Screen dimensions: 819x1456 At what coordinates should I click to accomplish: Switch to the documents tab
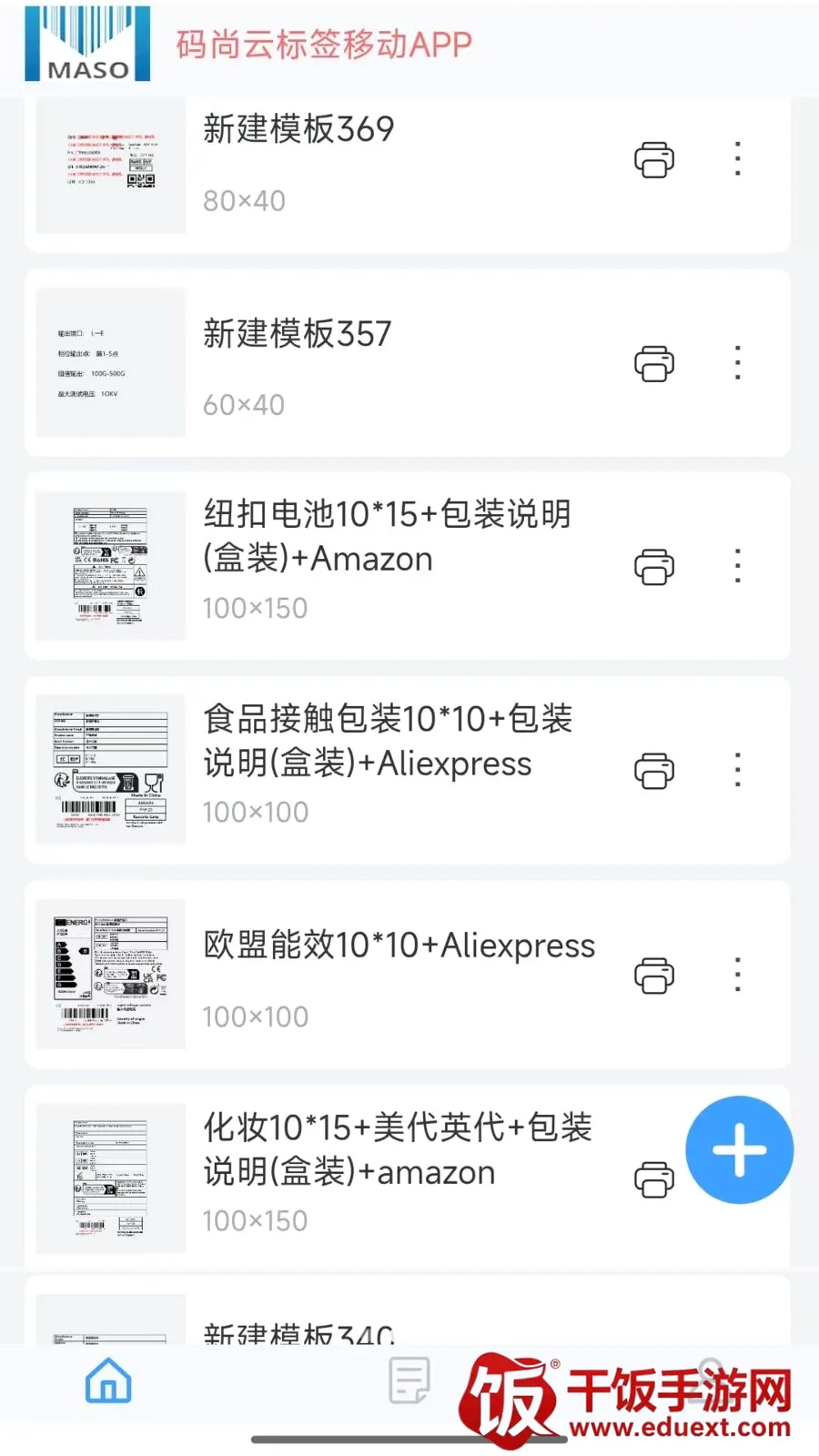click(x=409, y=1380)
